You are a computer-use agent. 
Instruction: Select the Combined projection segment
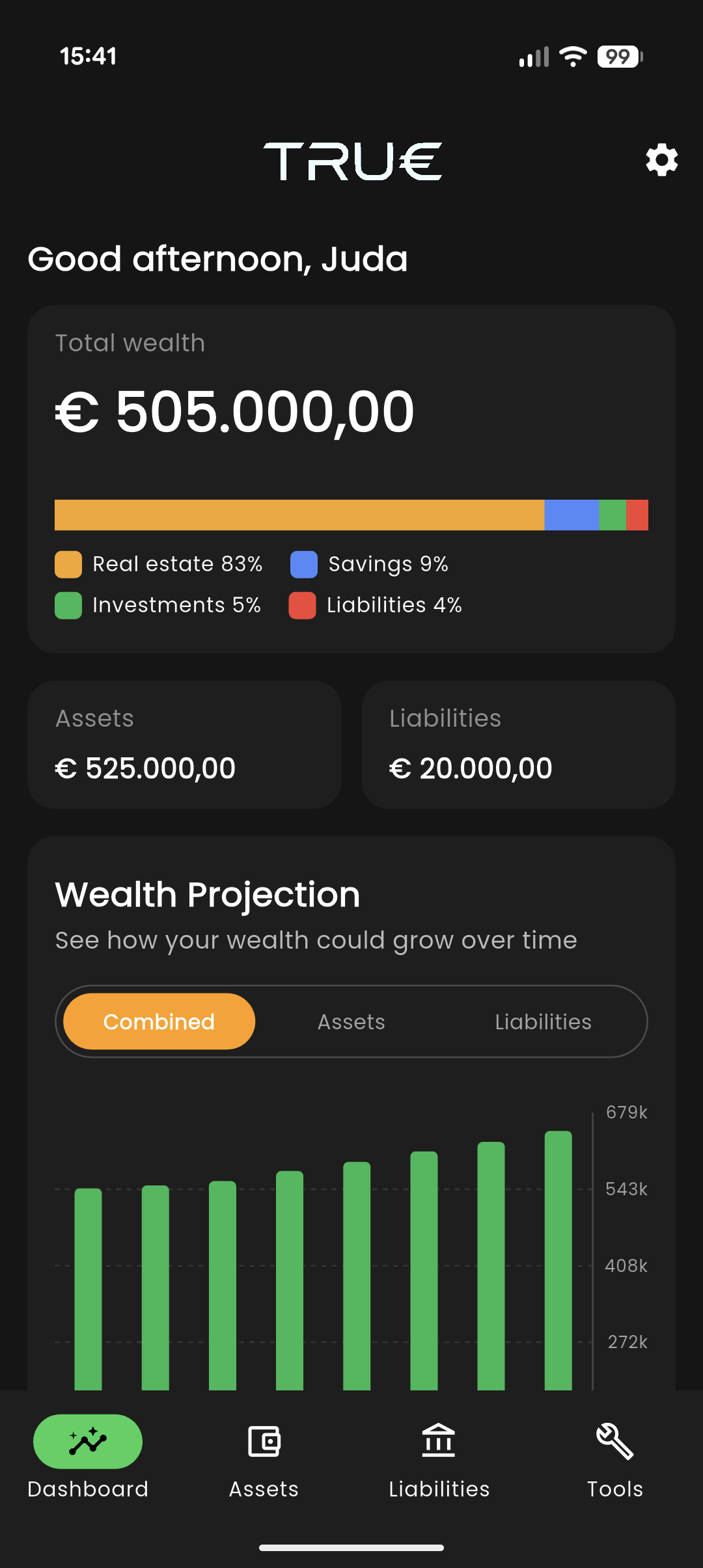point(159,1021)
